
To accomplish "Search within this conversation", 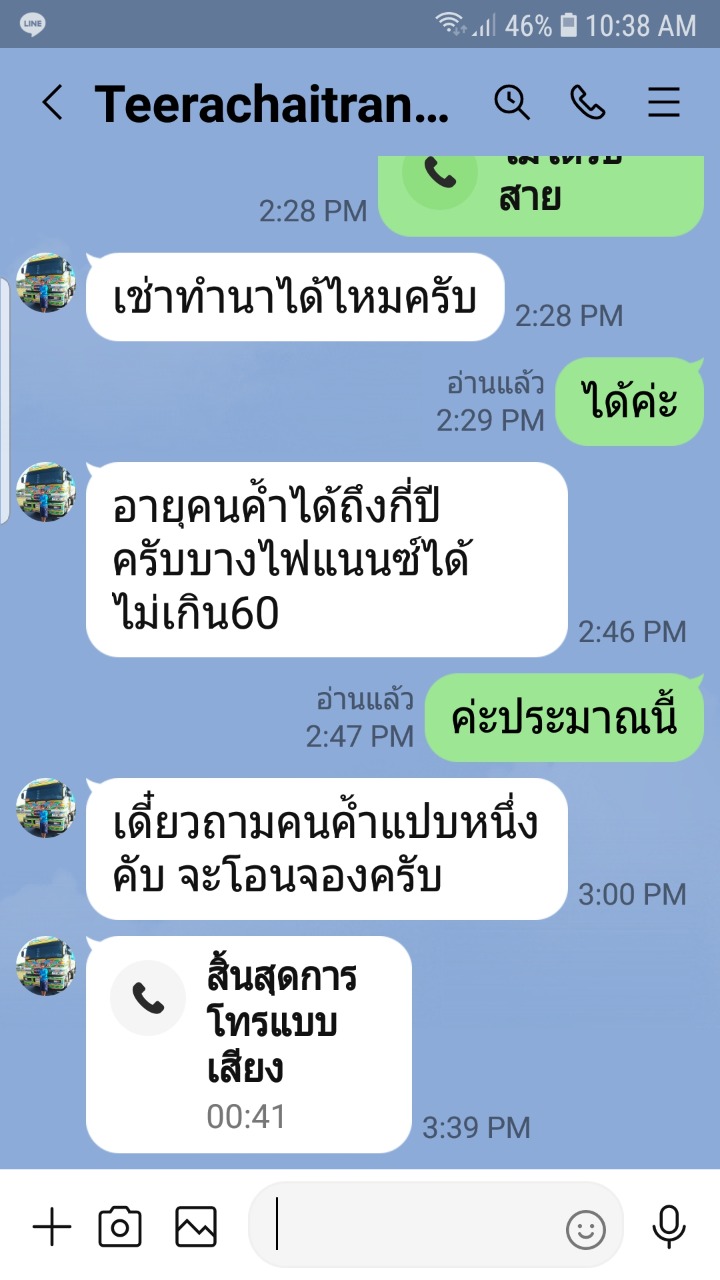I will pyautogui.click(x=512, y=102).
